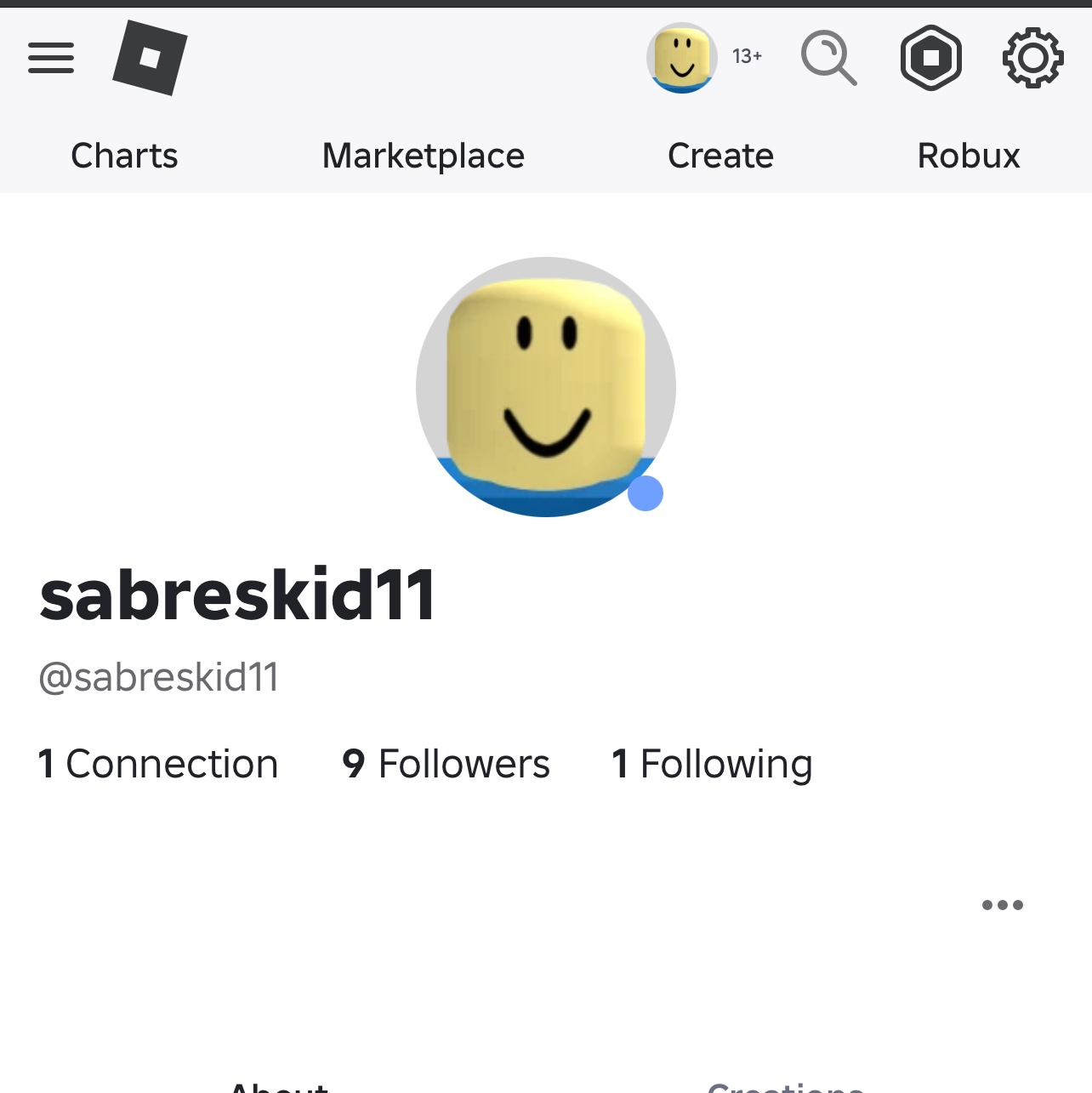The height and width of the screenshot is (1093, 1092).
Task: Open the avatar thumbnail in the top bar
Action: click(681, 58)
